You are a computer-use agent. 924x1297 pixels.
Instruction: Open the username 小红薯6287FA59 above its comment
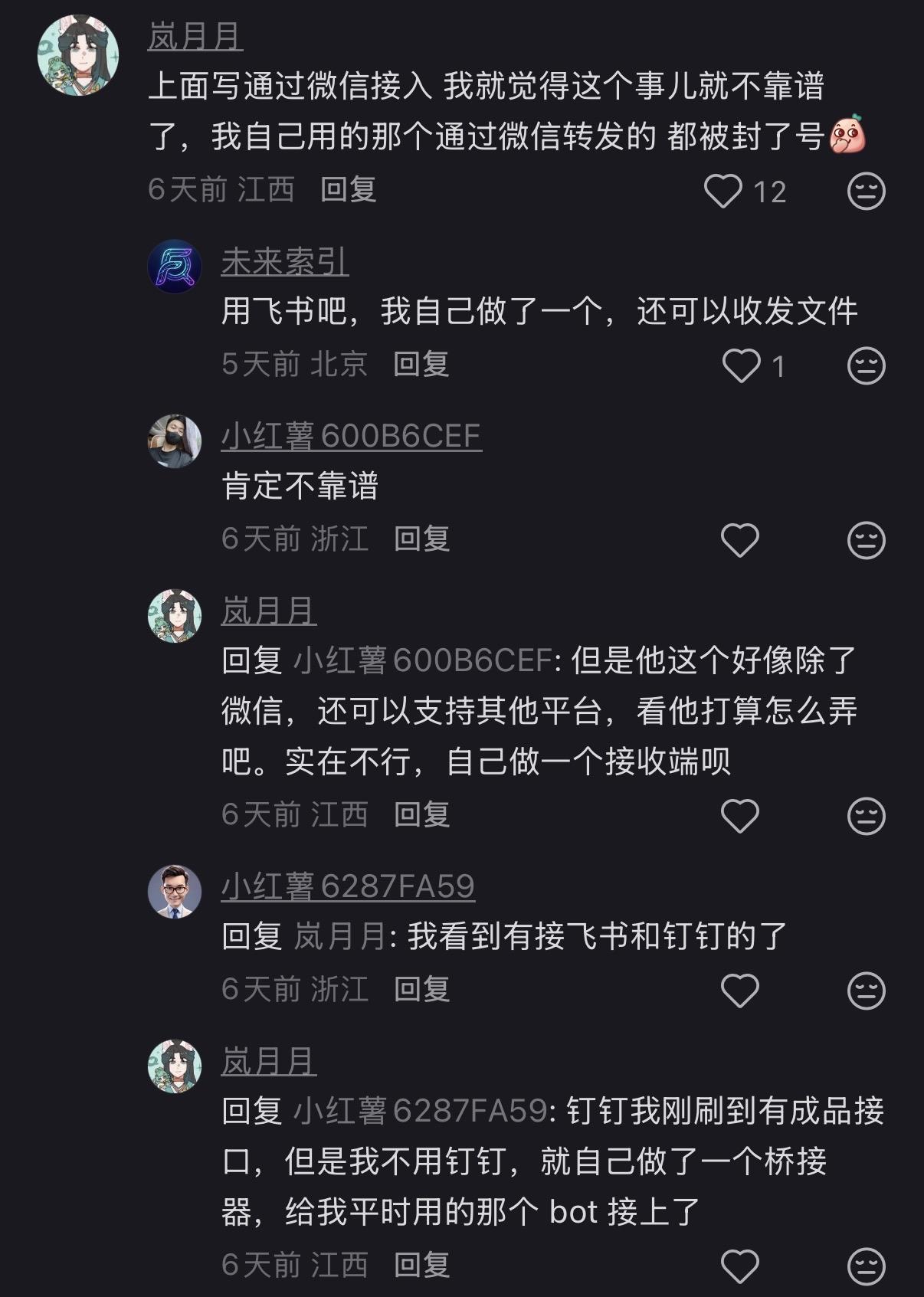point(348,886)
